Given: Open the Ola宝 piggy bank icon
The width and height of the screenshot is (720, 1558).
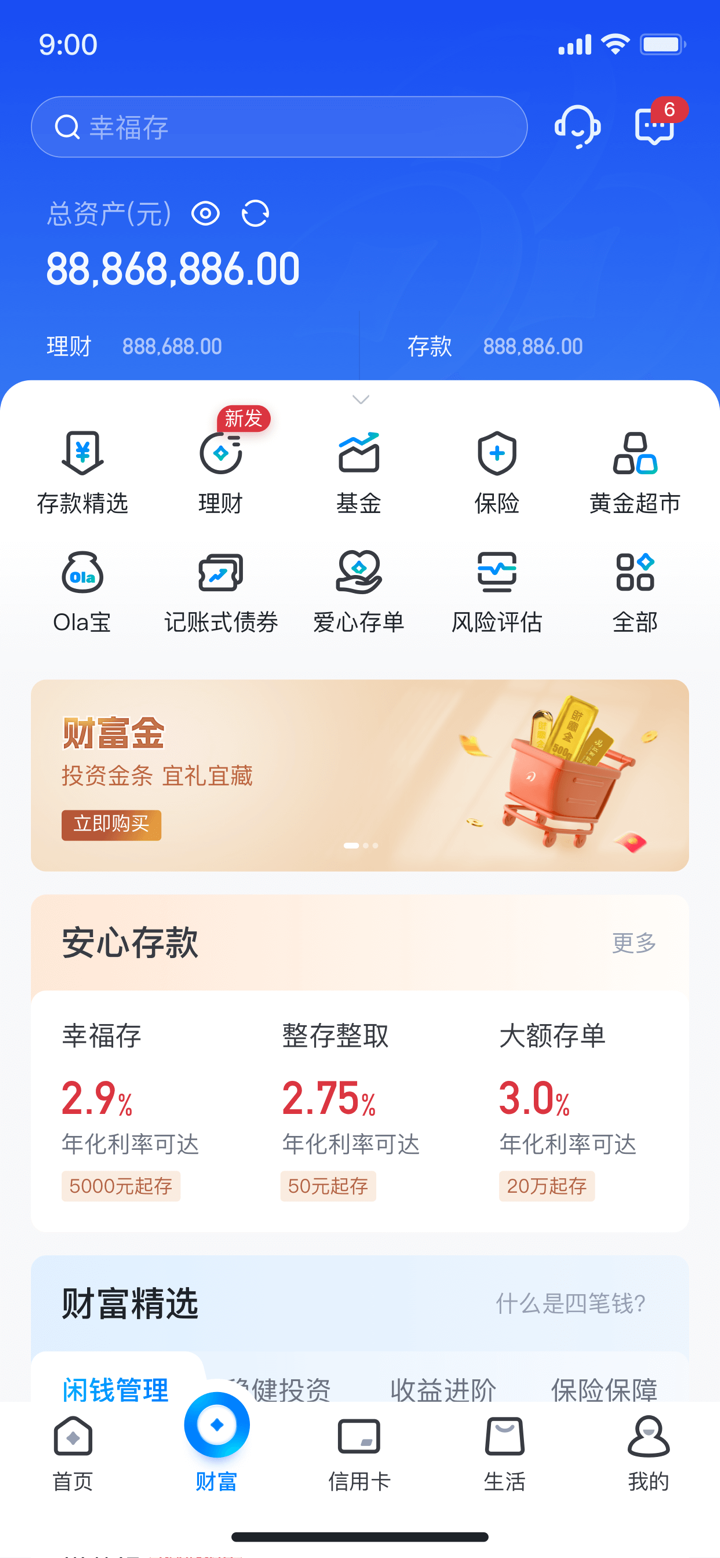Looking at the screenshot, I should 81,590.
